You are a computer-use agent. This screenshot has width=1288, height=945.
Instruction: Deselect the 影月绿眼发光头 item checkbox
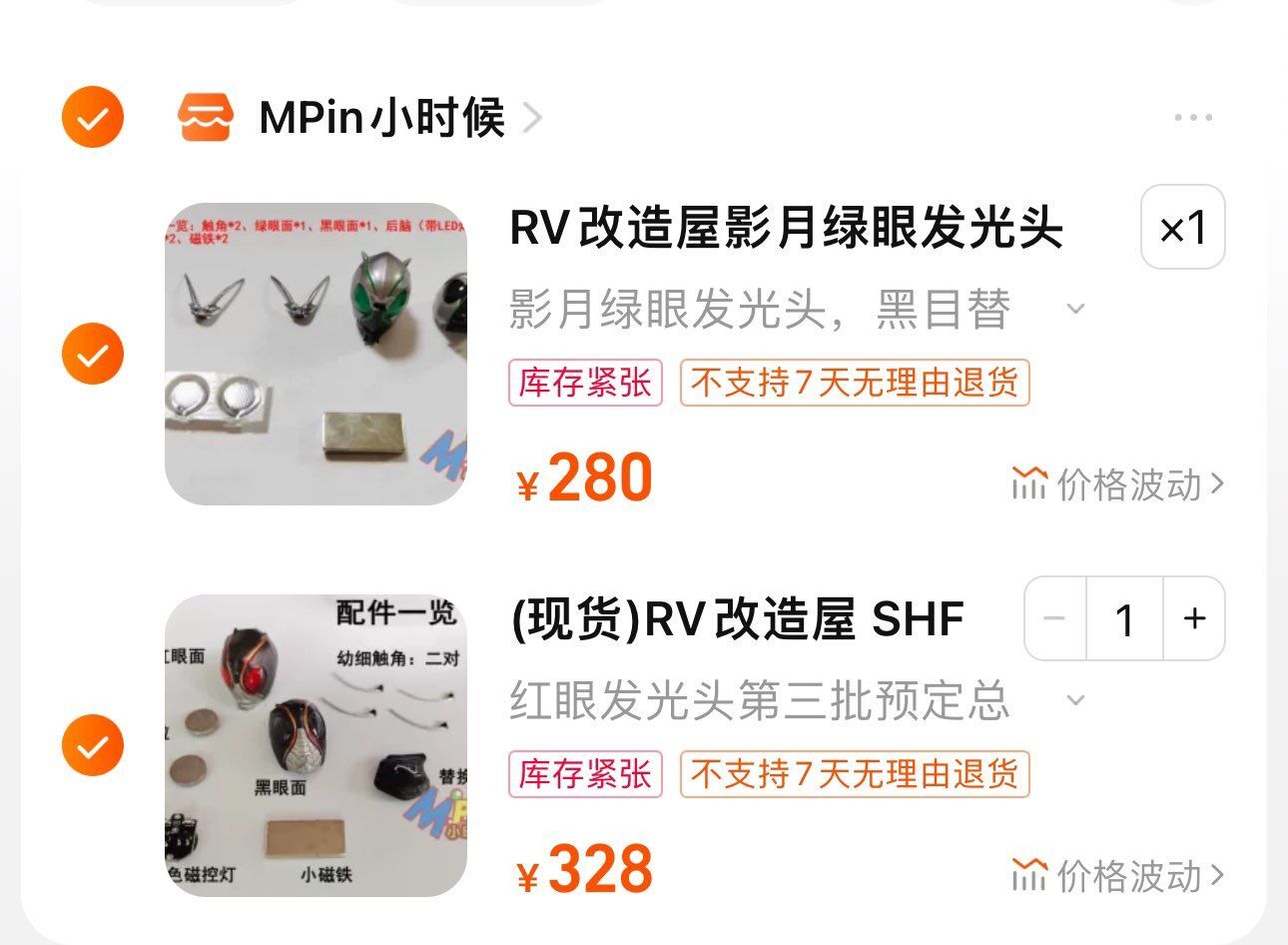pyautogui.click(x=93, y=355)
